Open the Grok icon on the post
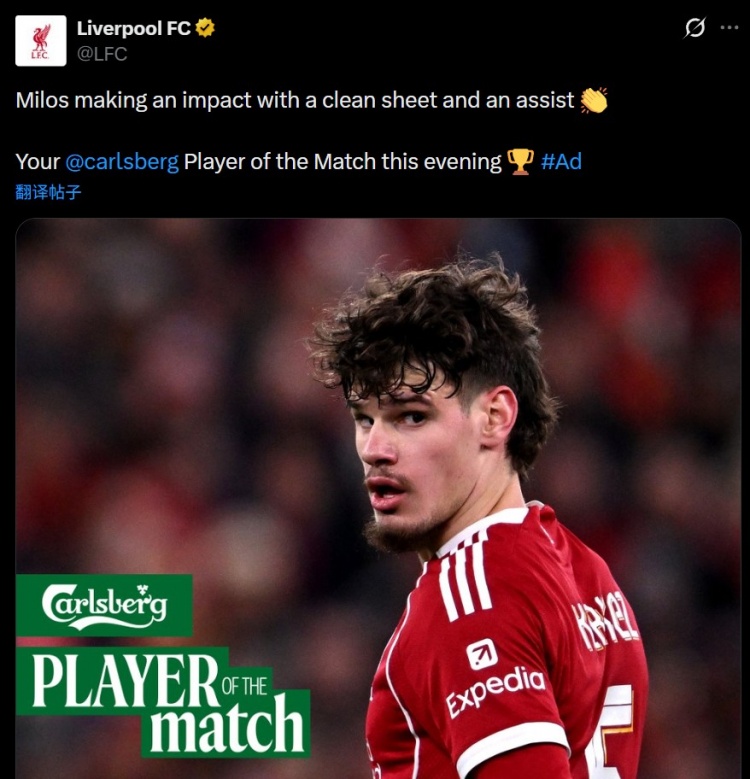Viewport: 750px width, 779px height. (694, 28)
